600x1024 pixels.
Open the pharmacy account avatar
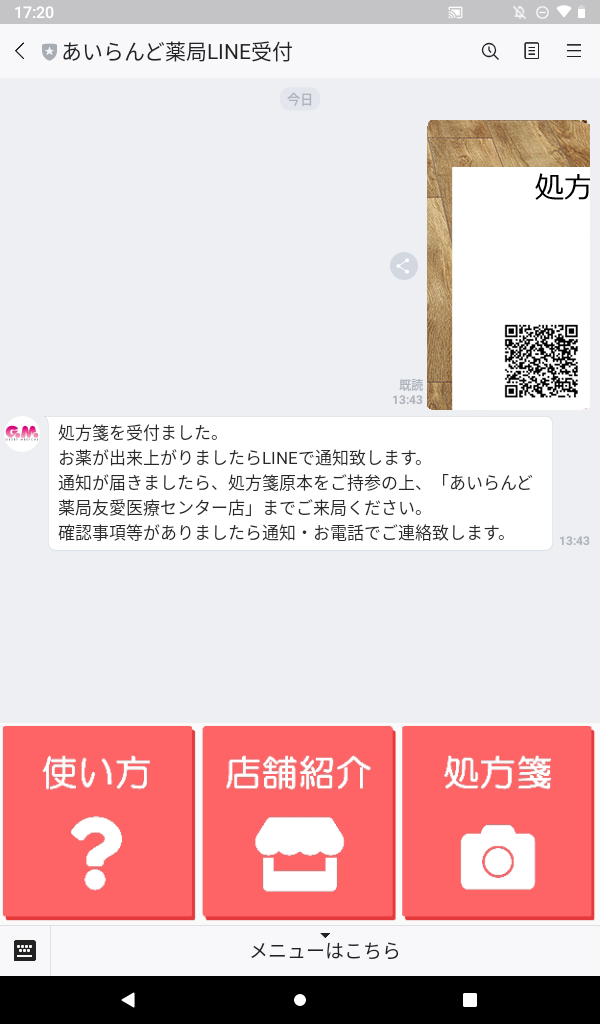pos(21,433)
